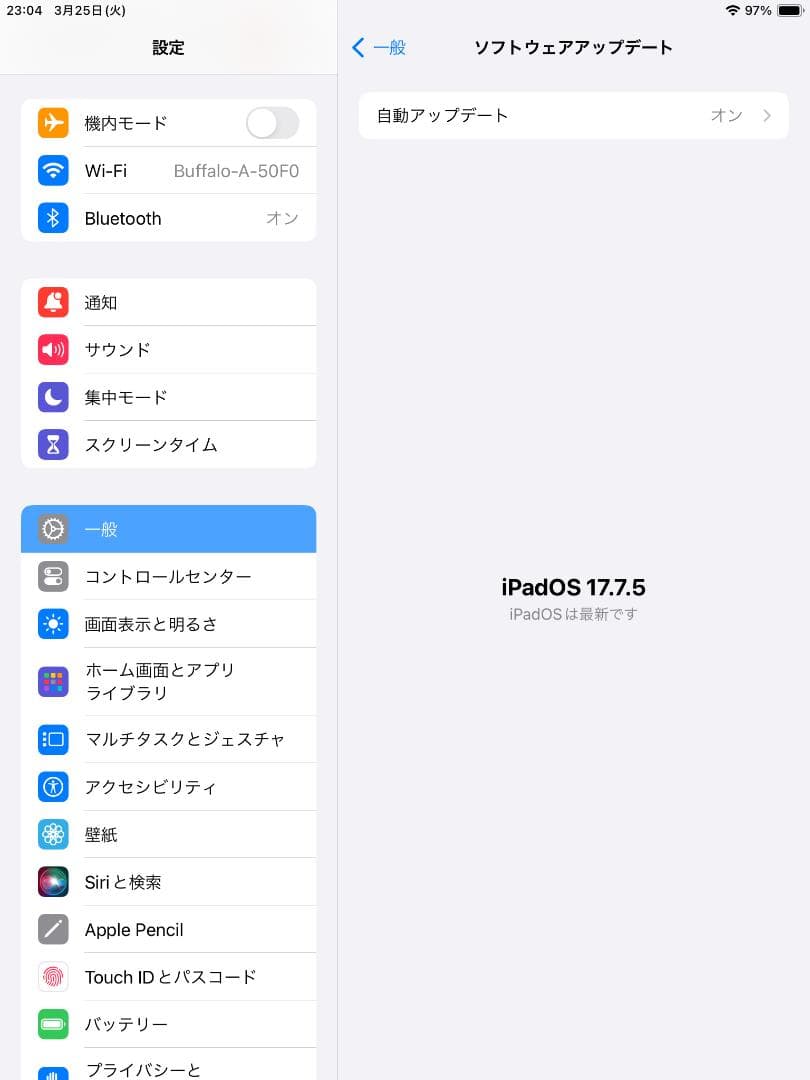Toggle 機内モード (Airplane Mode) on
The image size is (810, 1080).
pos(271,122)
